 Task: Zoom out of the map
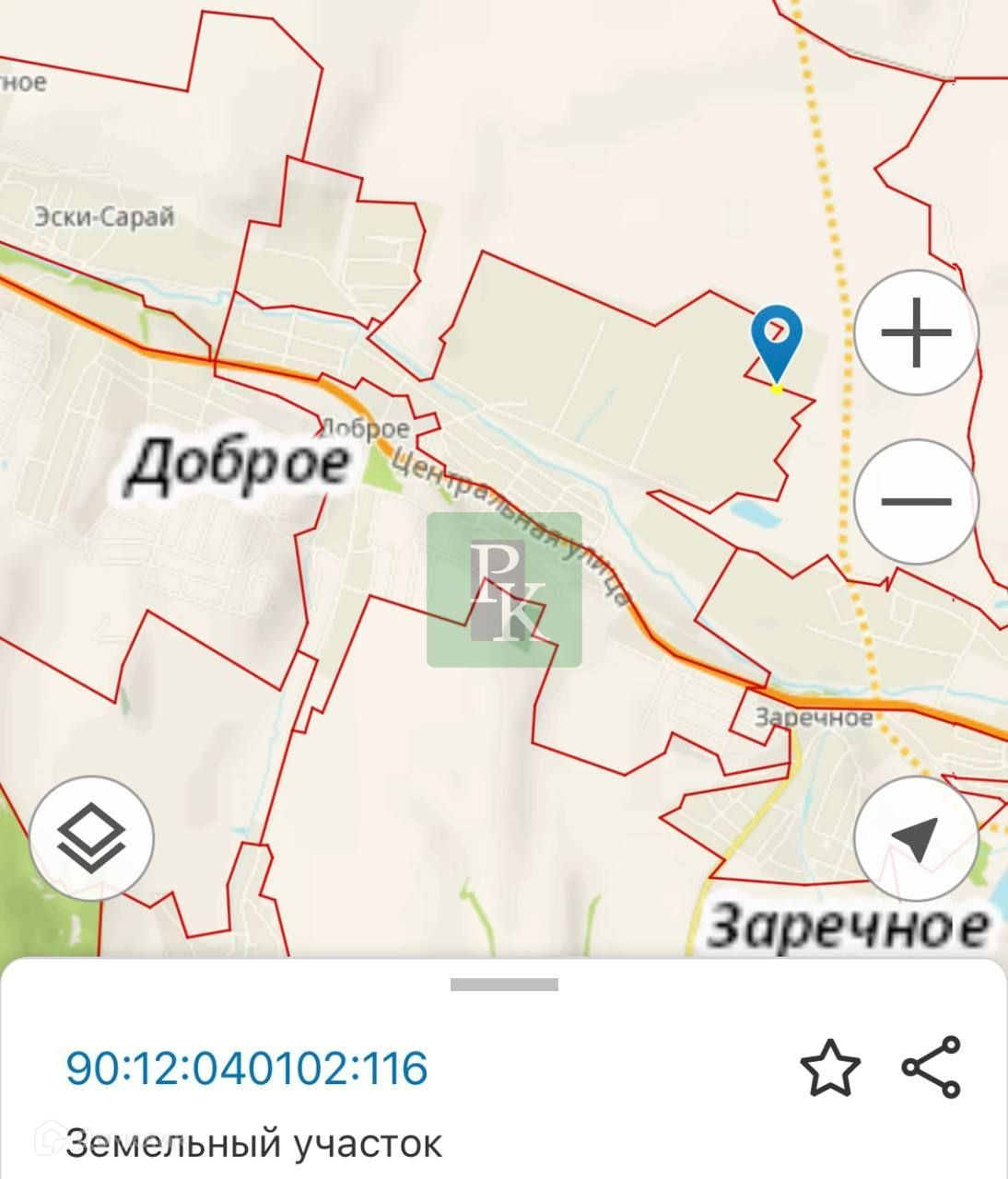coord(916,502)
